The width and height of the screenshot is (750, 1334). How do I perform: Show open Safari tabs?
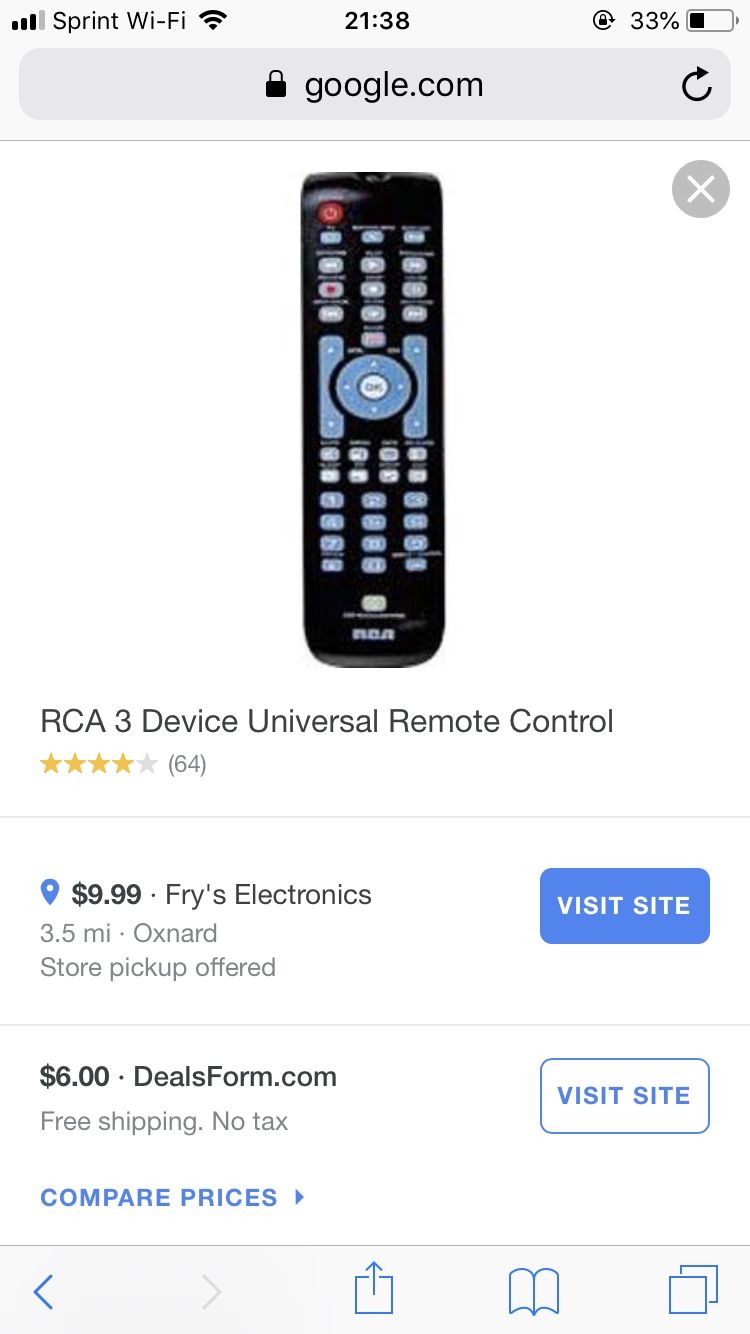[693, 1290]
